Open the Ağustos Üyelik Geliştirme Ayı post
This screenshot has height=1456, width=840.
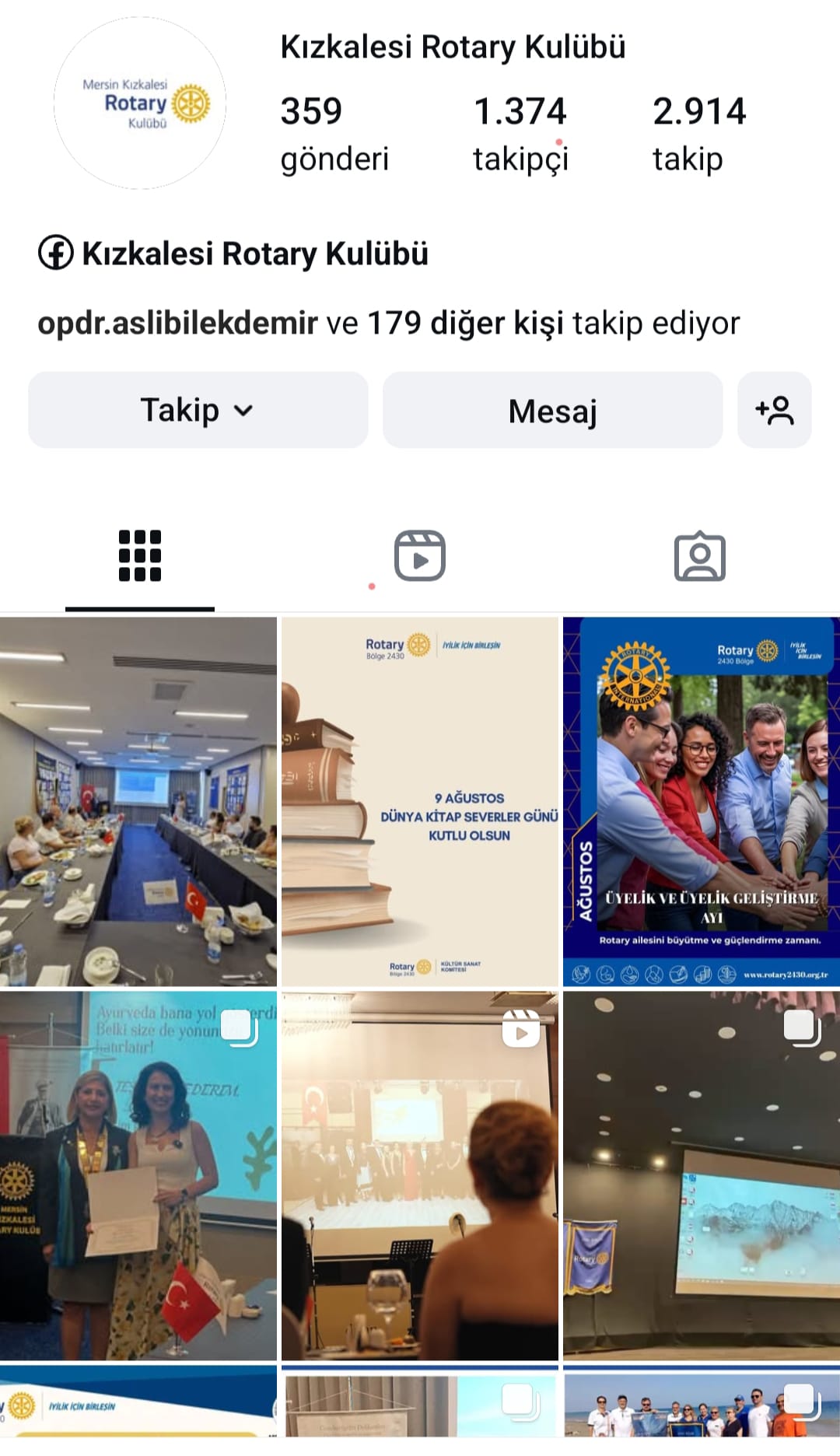tap(702, 802)
